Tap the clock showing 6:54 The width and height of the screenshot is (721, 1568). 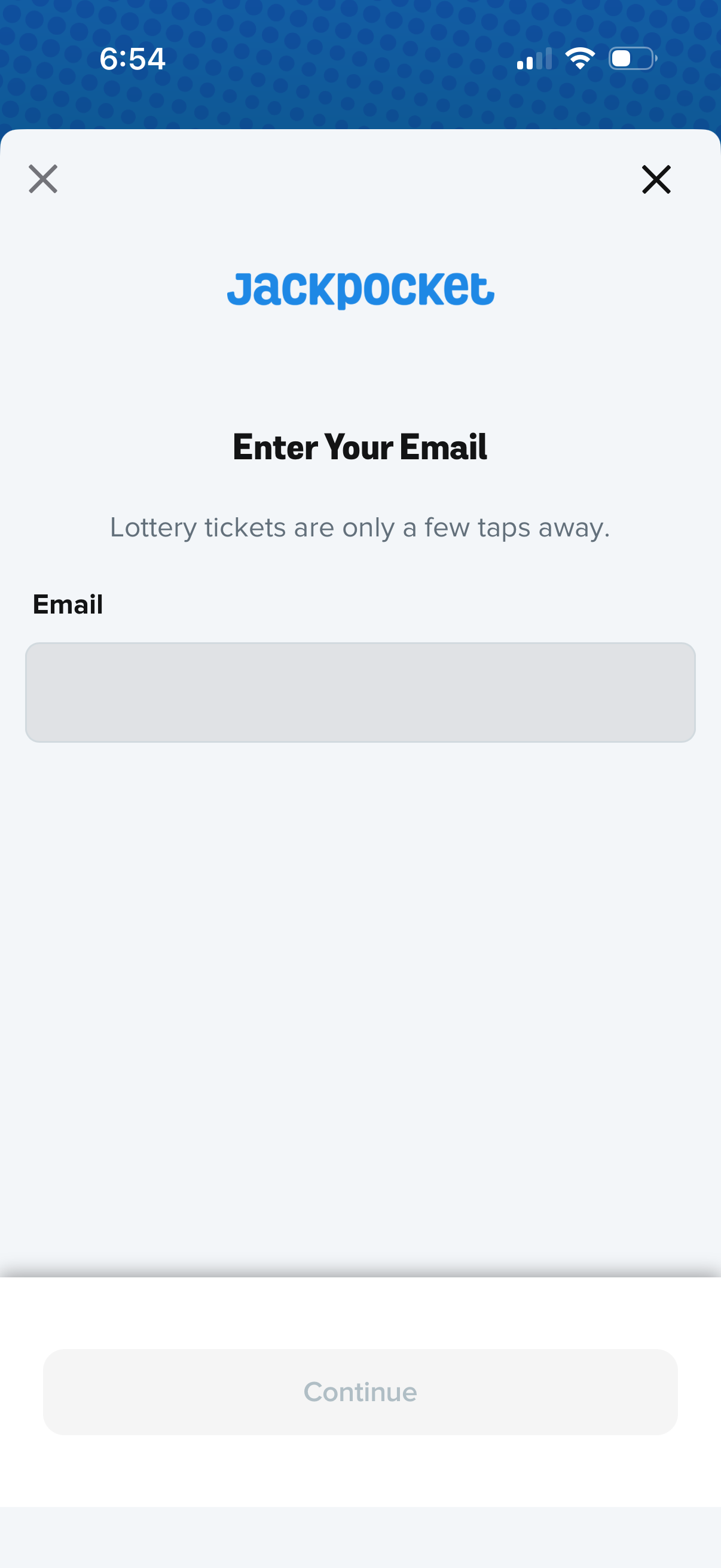(x=132, y=59)
